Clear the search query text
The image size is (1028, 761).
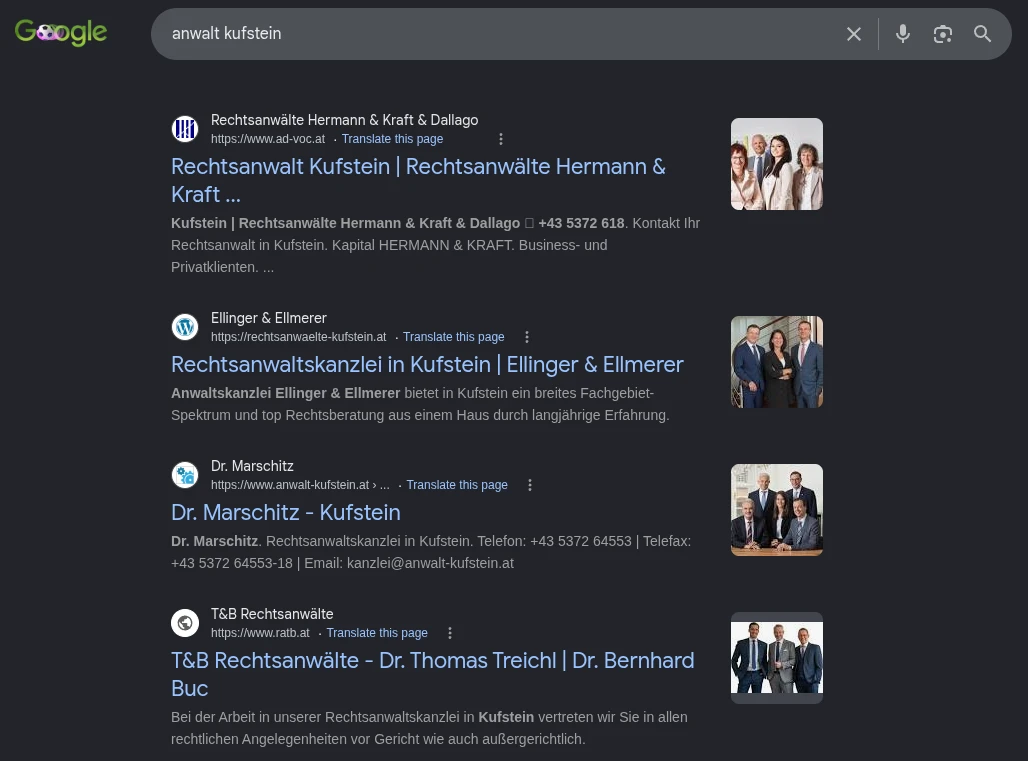coord(854,34)
